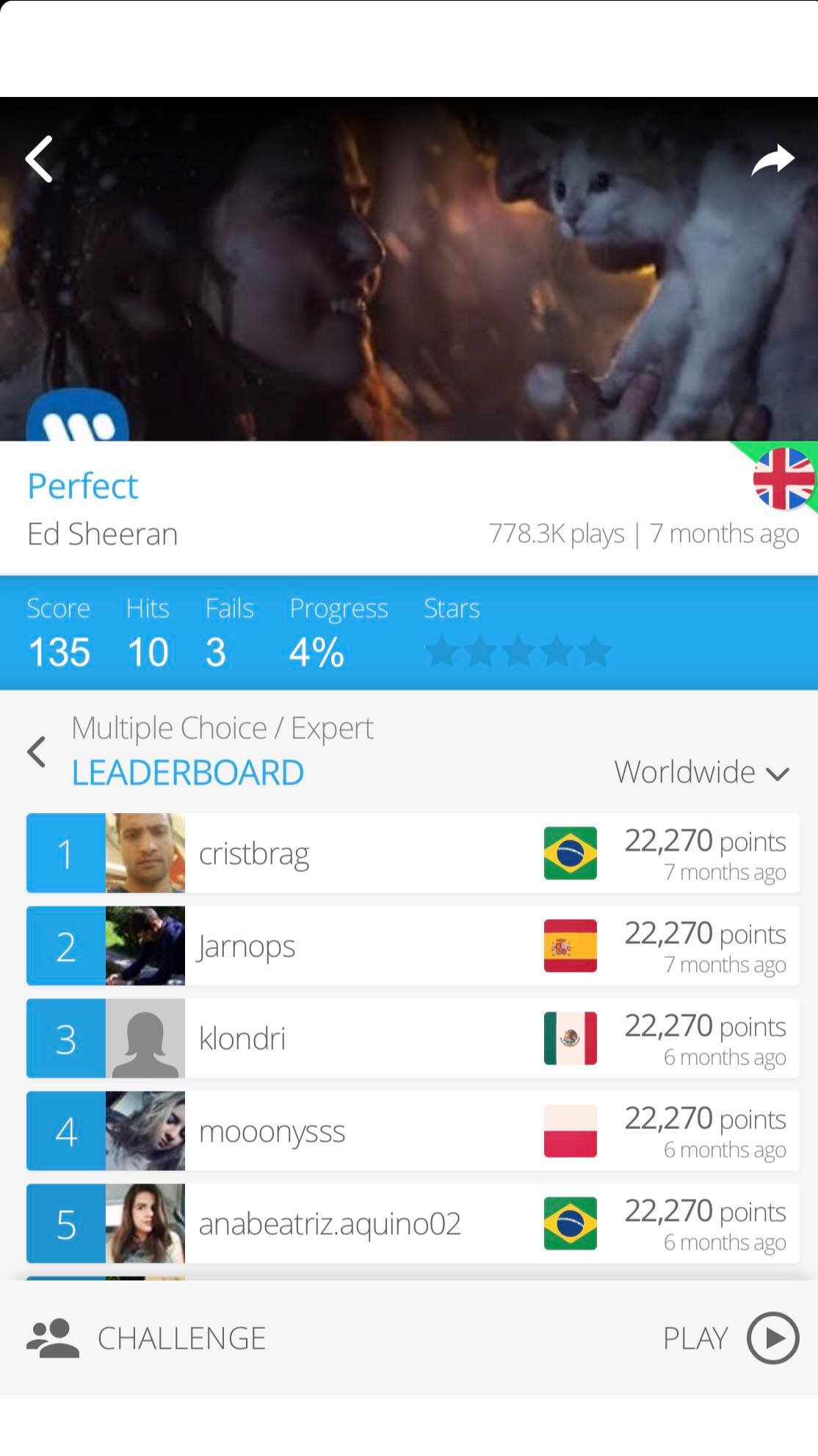818x1456 pixels.
Task: Open the Worldwide leaderboard region dropdown
Action: (702, 772)
